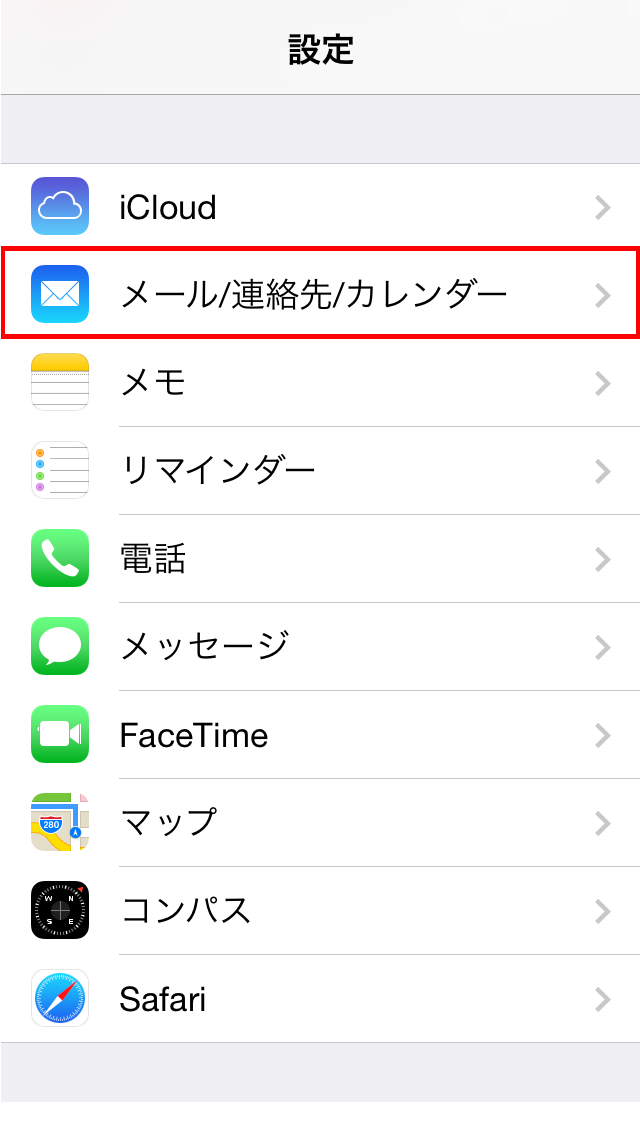The image size is (640, 1136).
Task: Select the メモ settings row
Action: point(320,382)
